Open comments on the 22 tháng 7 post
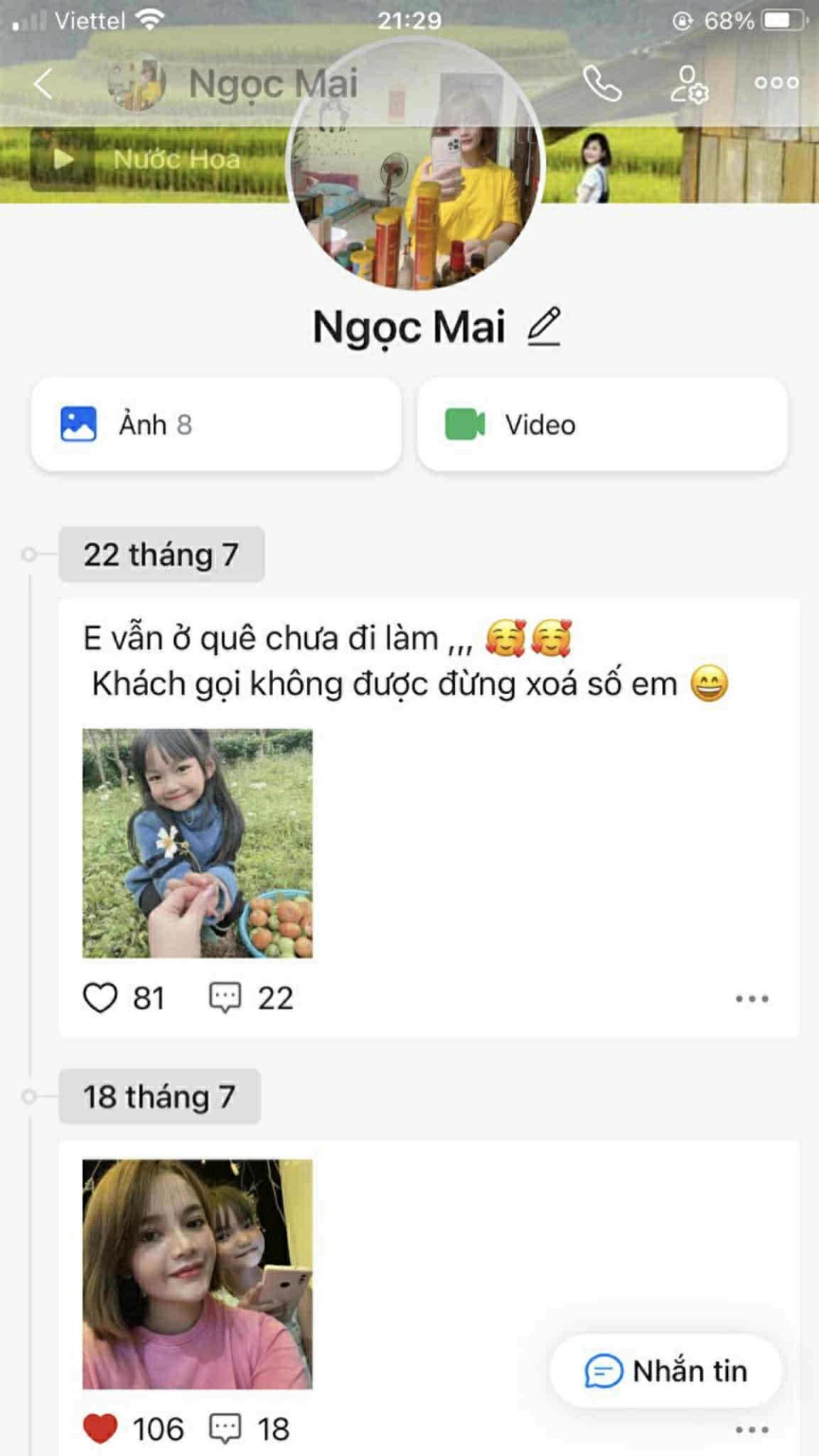819x1456 pixels. tap(225, 997)
